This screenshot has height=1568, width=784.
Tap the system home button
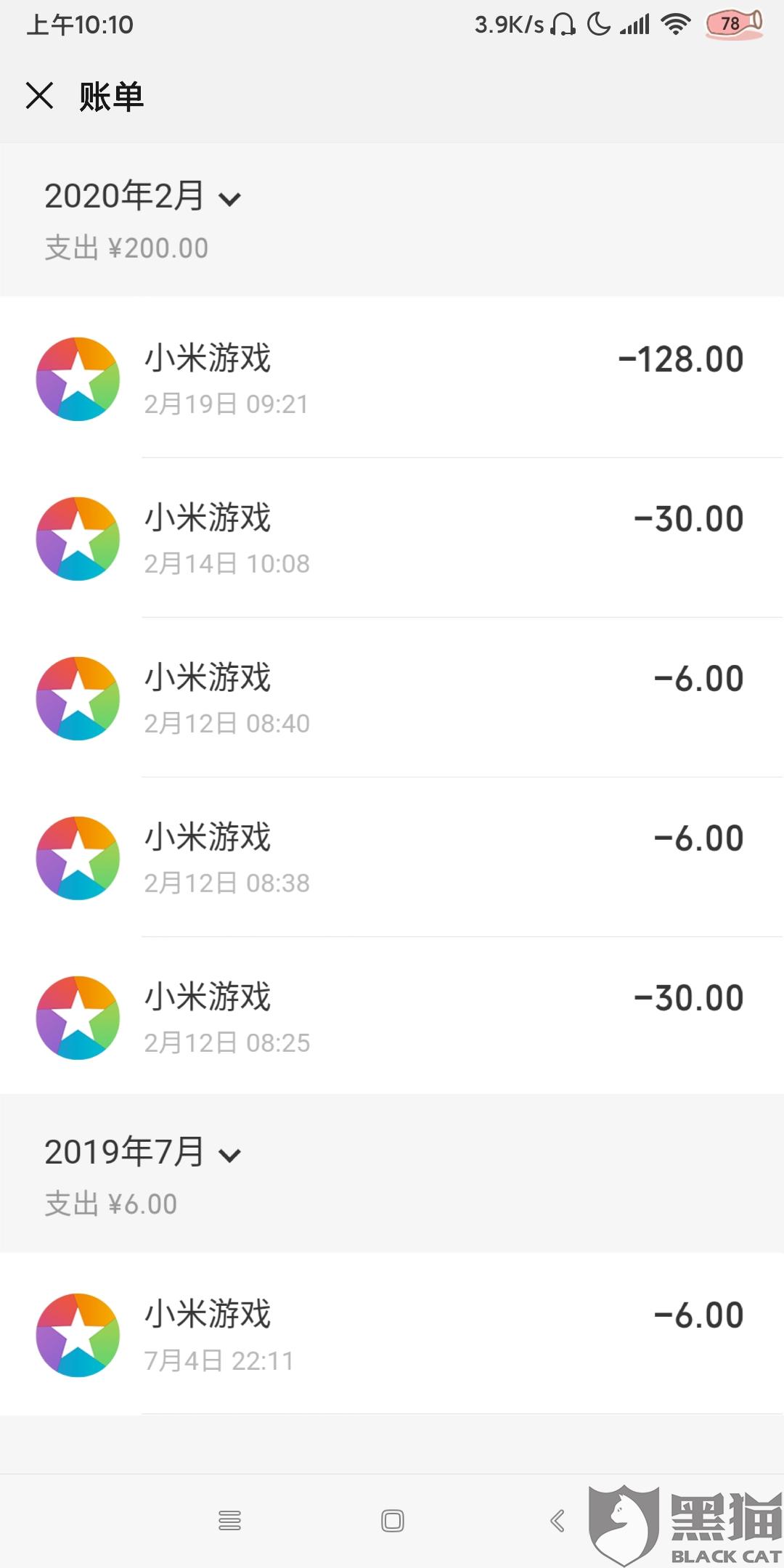pyautogui.click(x=392, y=1521)
